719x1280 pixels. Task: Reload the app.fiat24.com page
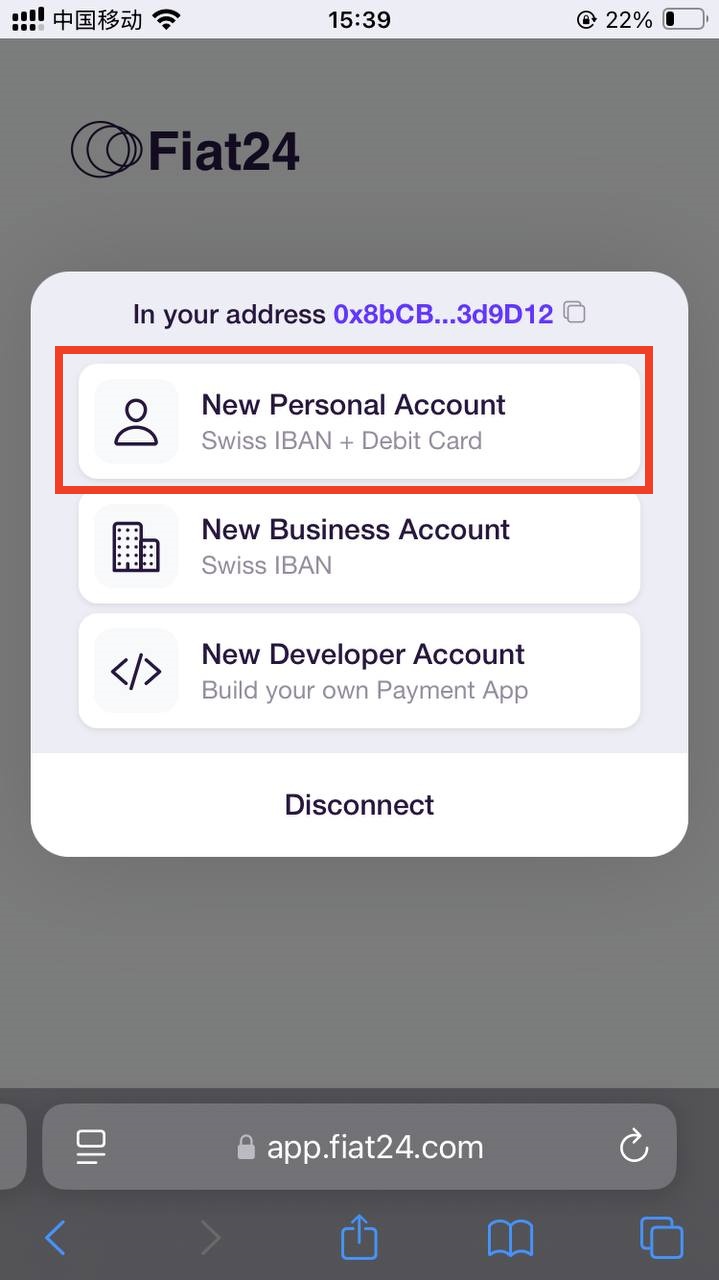pyautogui.click(x=634, y=1147)
